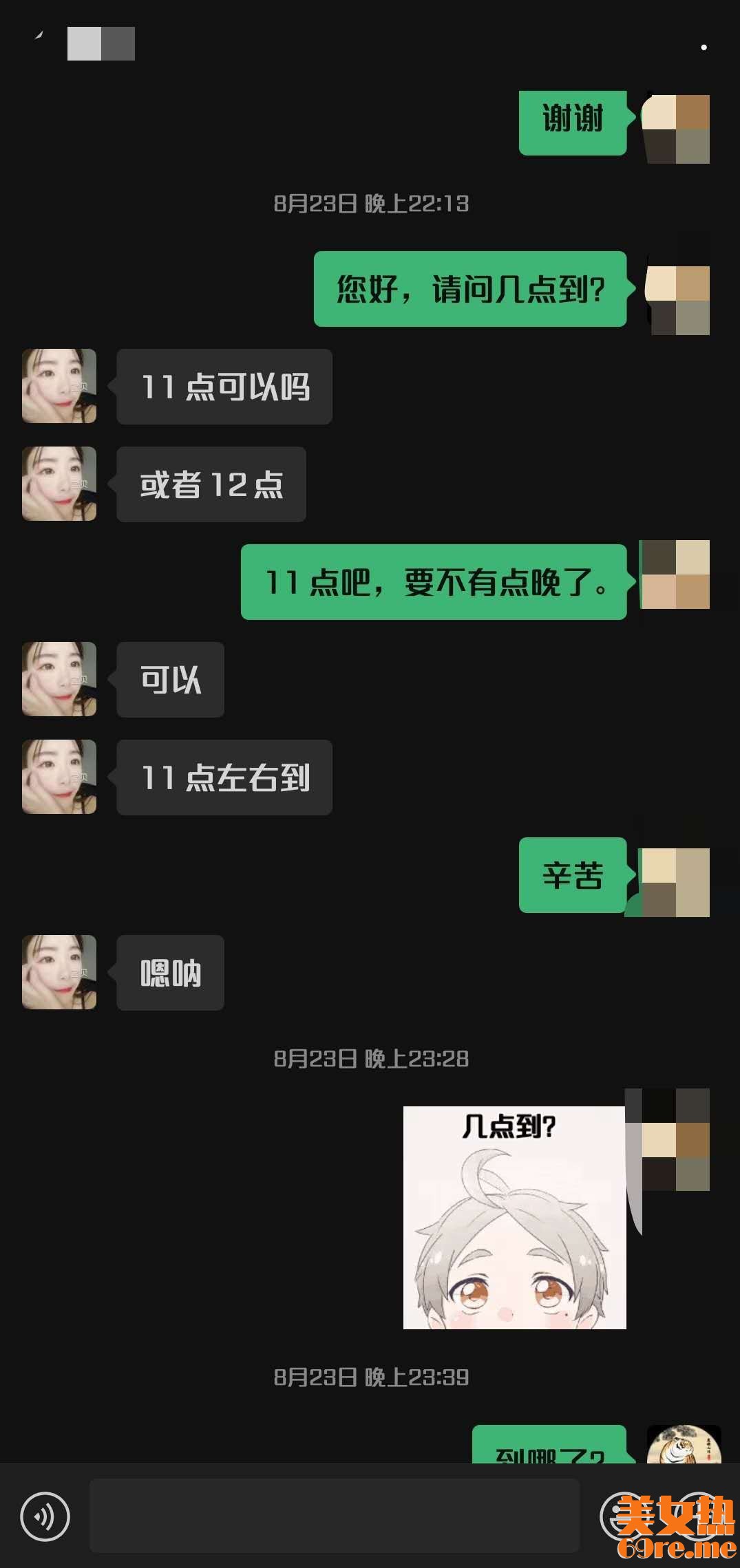Focus the message text field
This screenshot has width=740, height=1568.
click(x=335, y=1516)
